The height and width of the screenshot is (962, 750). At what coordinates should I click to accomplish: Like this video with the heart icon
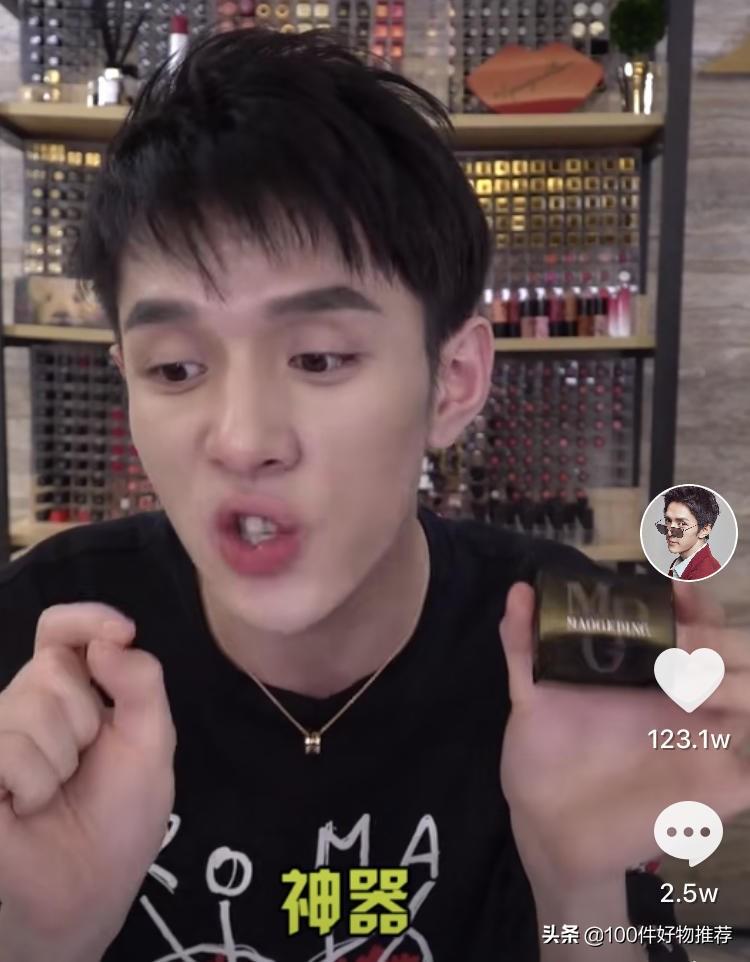point(689,678)
